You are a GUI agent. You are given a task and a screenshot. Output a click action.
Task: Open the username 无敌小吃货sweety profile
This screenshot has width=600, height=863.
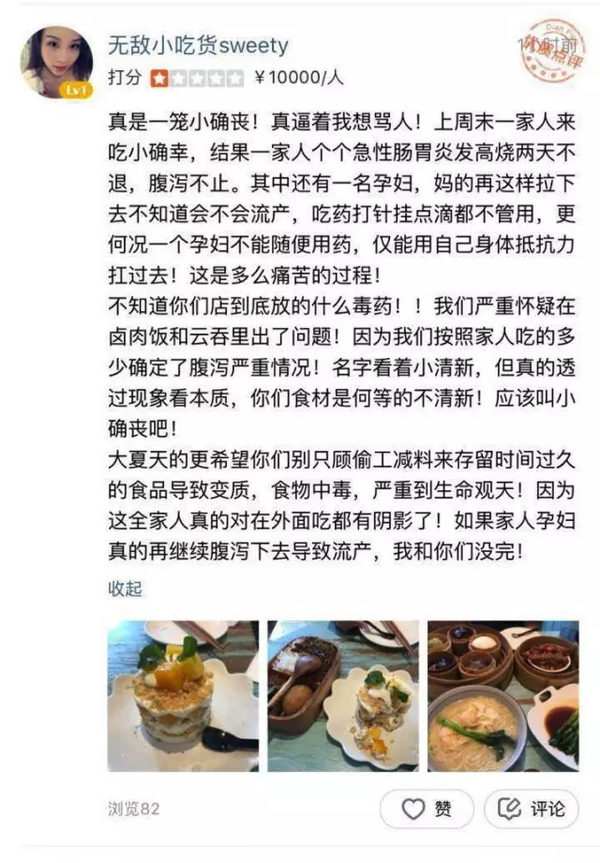point(198,45)
